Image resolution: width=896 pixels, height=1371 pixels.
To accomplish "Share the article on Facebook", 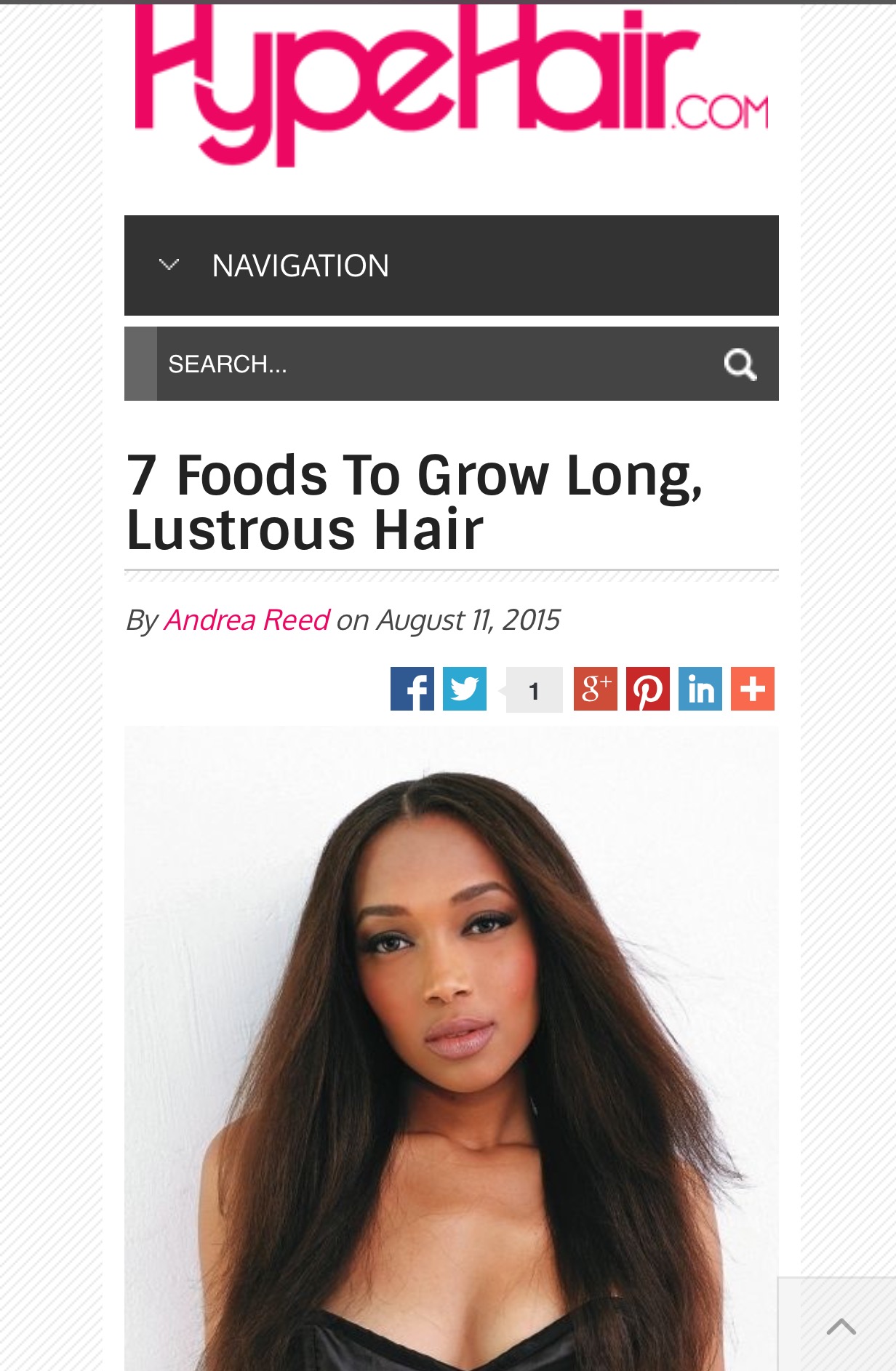I will point(412,689).
